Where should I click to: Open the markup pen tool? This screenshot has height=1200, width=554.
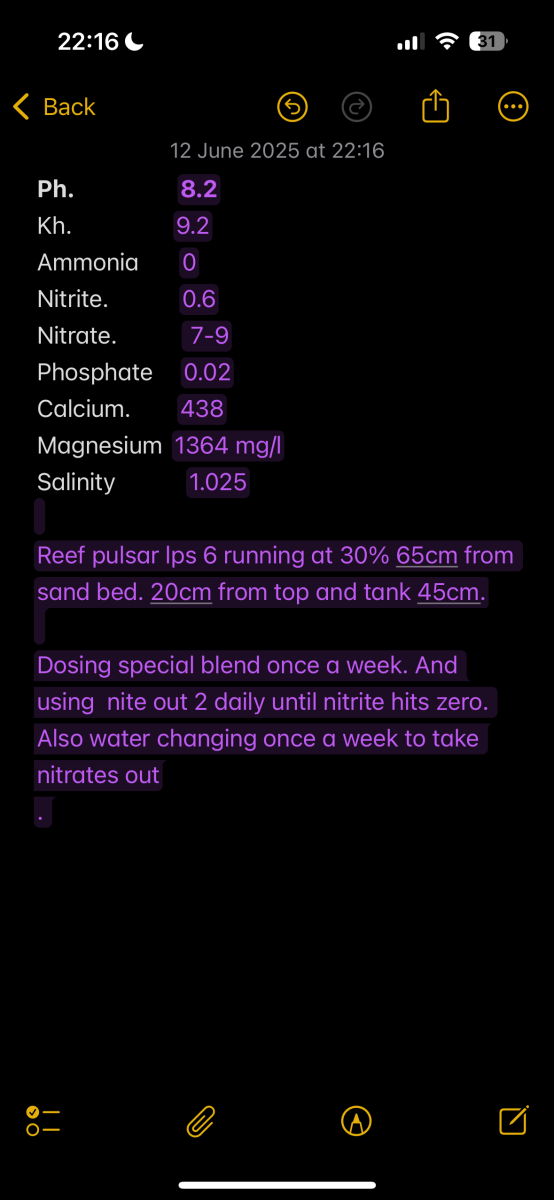pos(356,1121)
